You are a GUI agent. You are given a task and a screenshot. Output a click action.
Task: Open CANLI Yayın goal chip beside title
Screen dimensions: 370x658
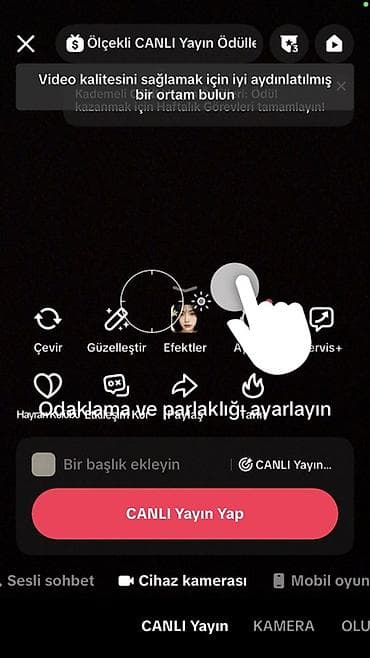(285, 465)
